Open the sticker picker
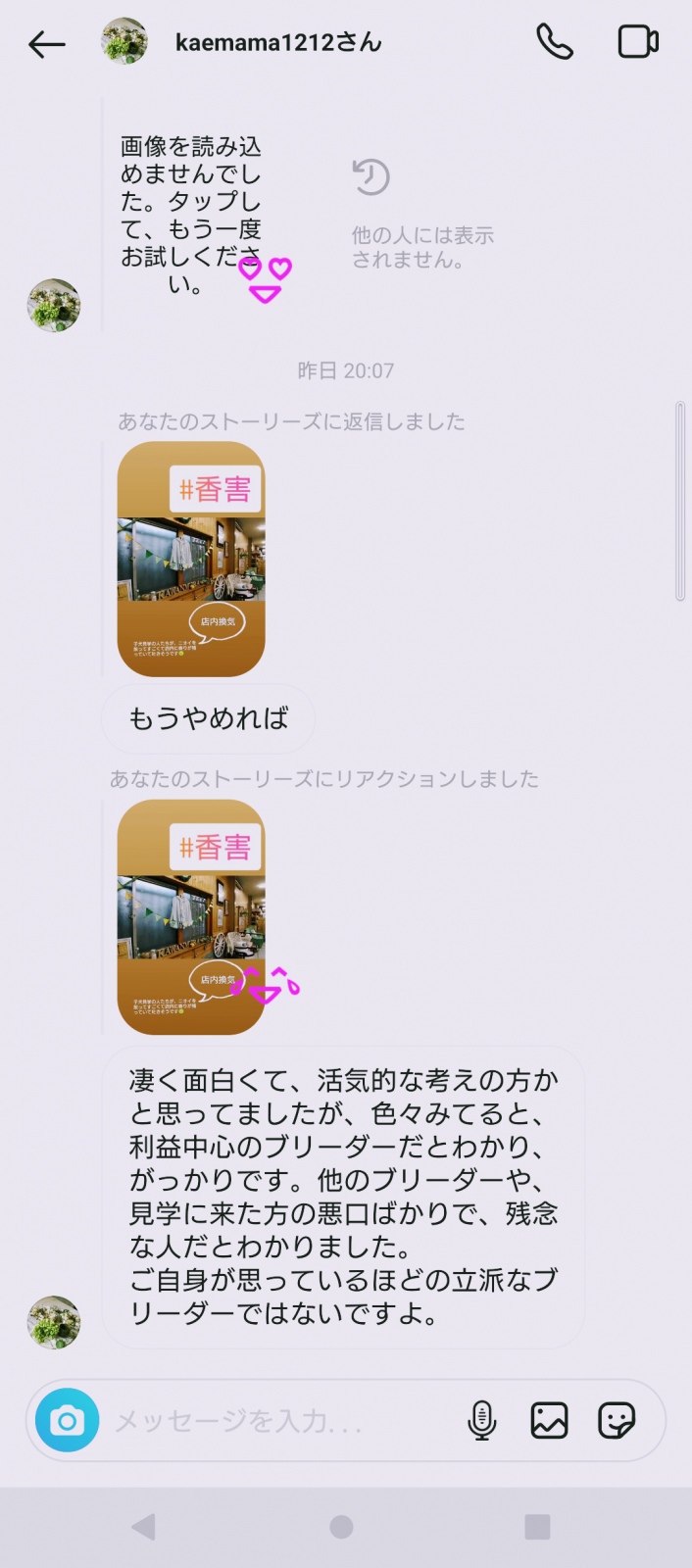The height and width of the screenshot is (1568, 692). (x=617, y=1420)
